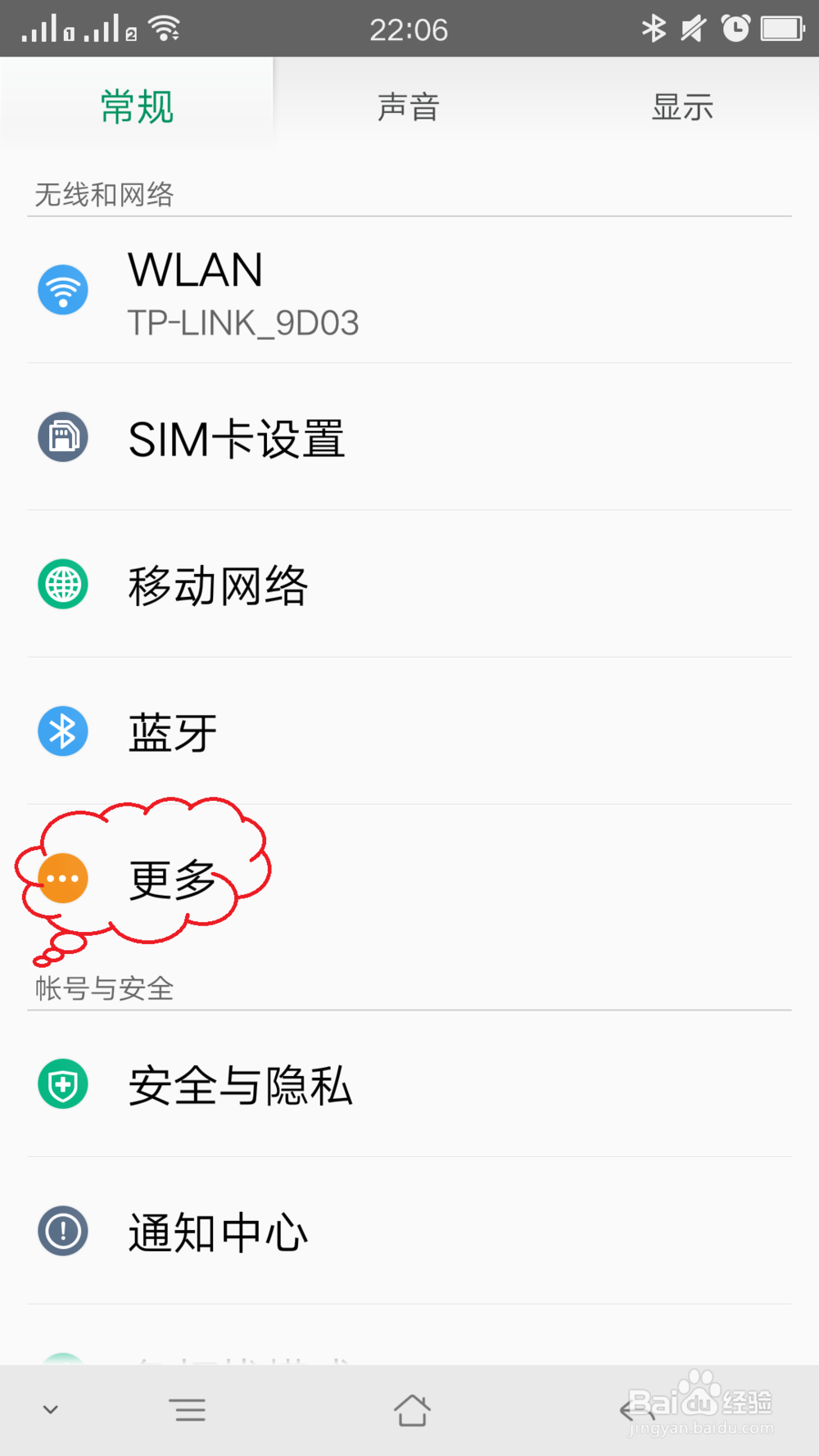Tap the battery indicator in status bar
This screenshot has height=1456, width=819.
tap(782, 27)
